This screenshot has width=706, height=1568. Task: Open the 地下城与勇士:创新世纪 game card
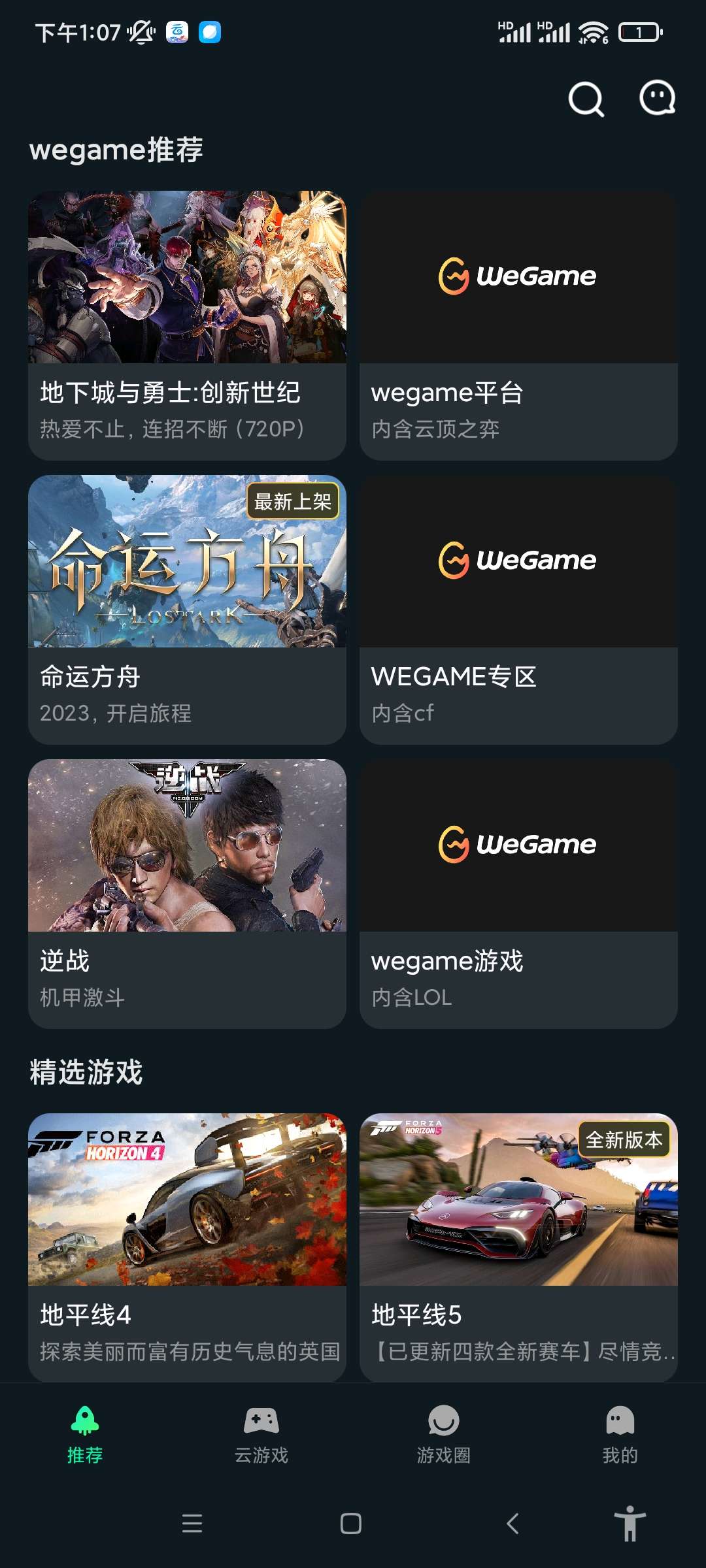point(187,325)
